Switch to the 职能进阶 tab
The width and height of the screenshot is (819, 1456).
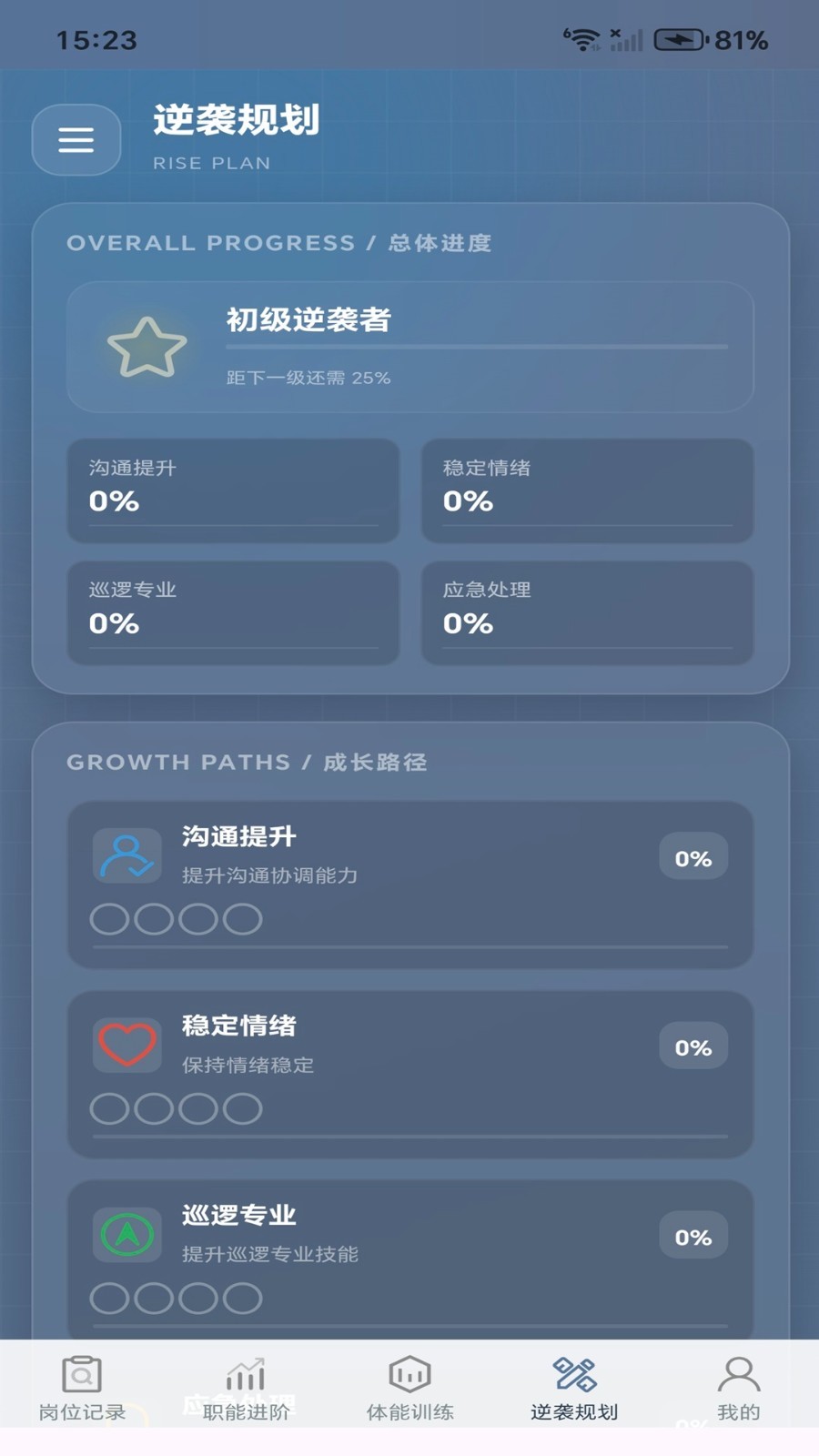click(246, 1388)
